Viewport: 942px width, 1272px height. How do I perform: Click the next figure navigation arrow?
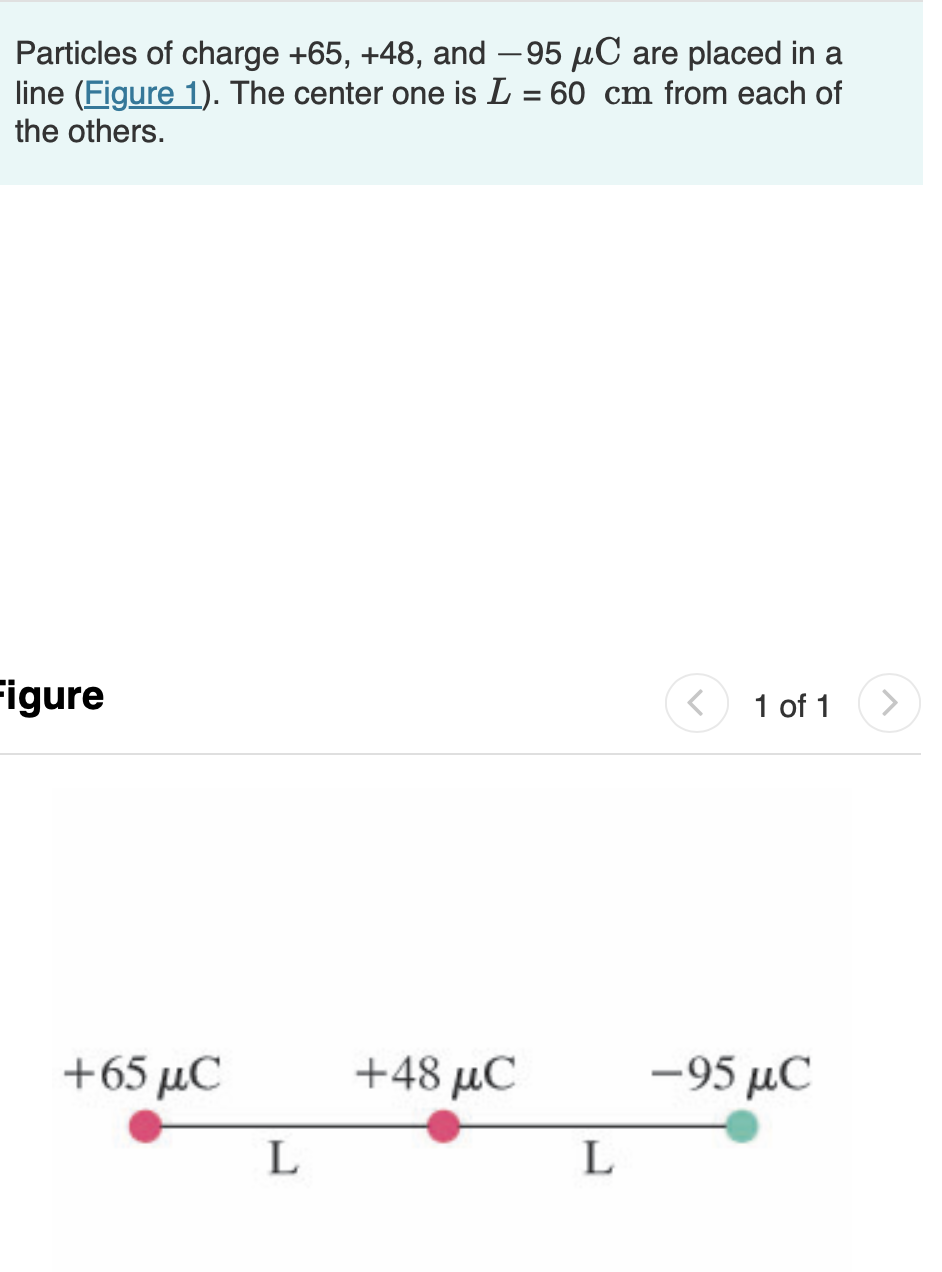click(x=889, y=703)
